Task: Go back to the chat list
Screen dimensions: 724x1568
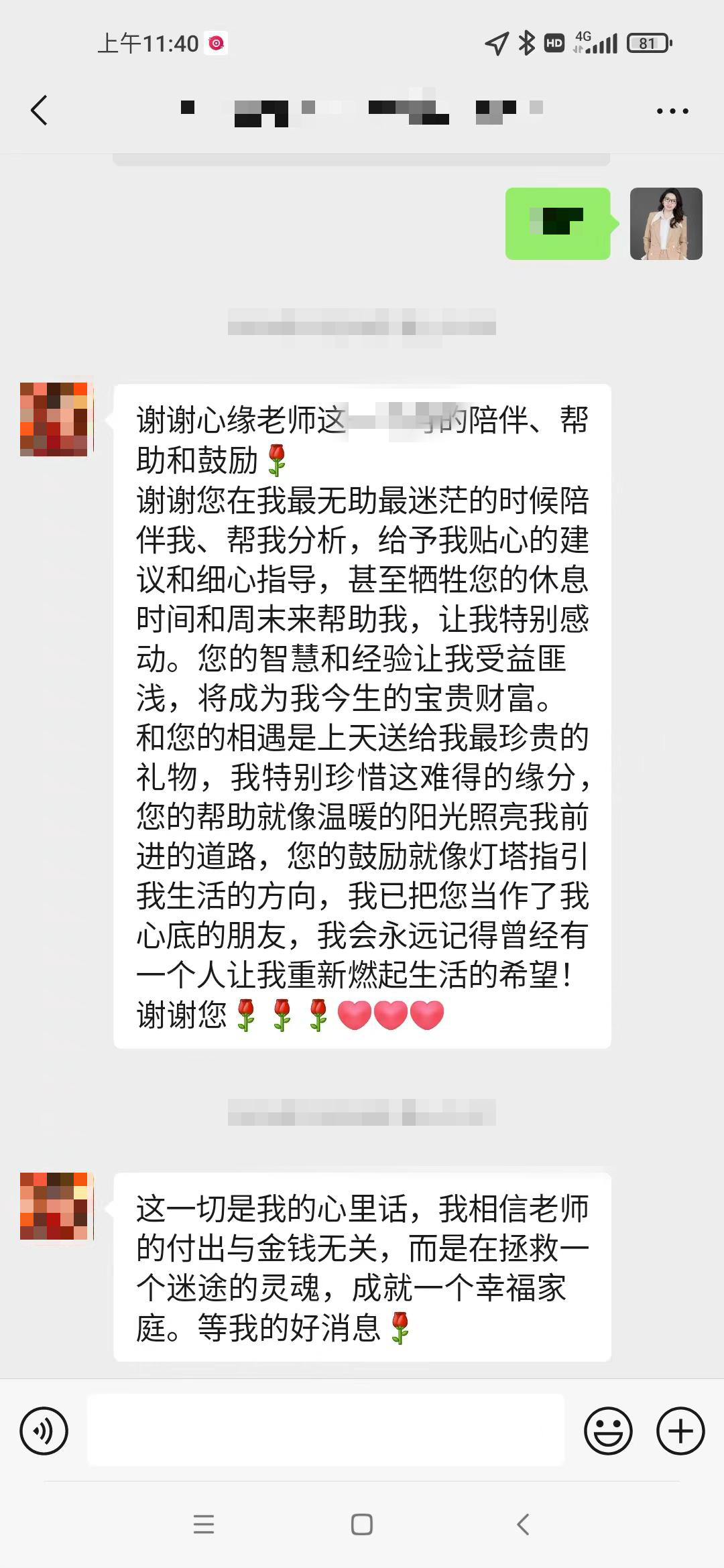Action: [x=40, y=111]
